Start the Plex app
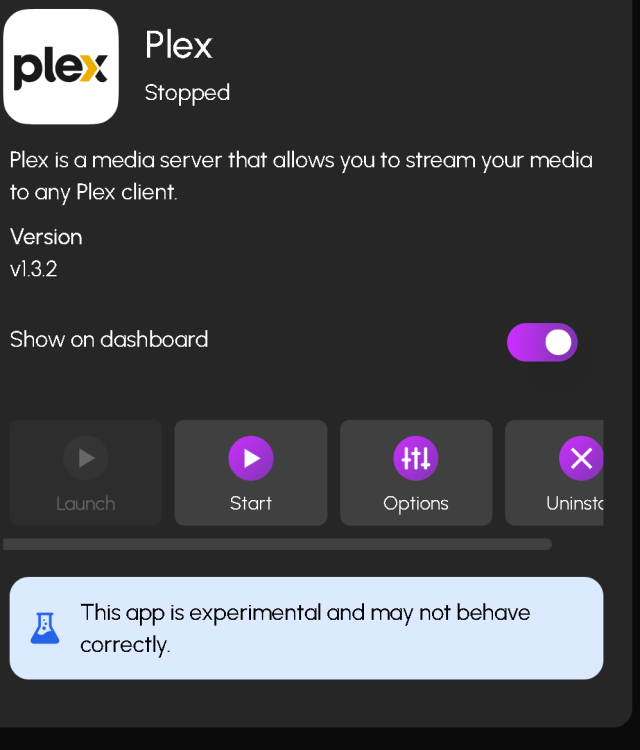Viewport: 640px width, 750px height. [x=251, y=472]
